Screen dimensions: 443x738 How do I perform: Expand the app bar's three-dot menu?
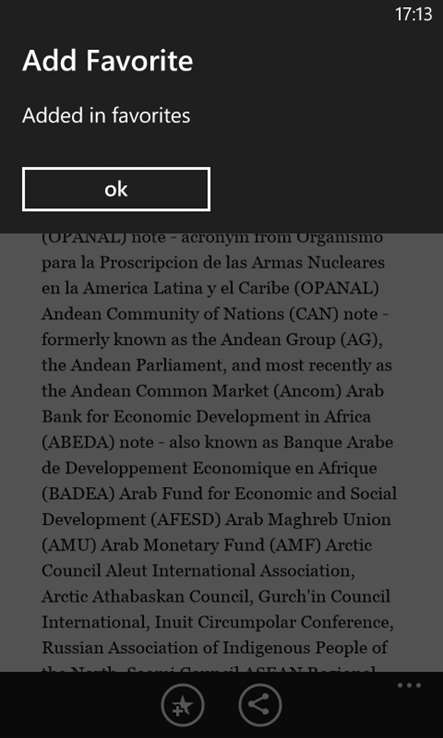(x=409, y=685)
